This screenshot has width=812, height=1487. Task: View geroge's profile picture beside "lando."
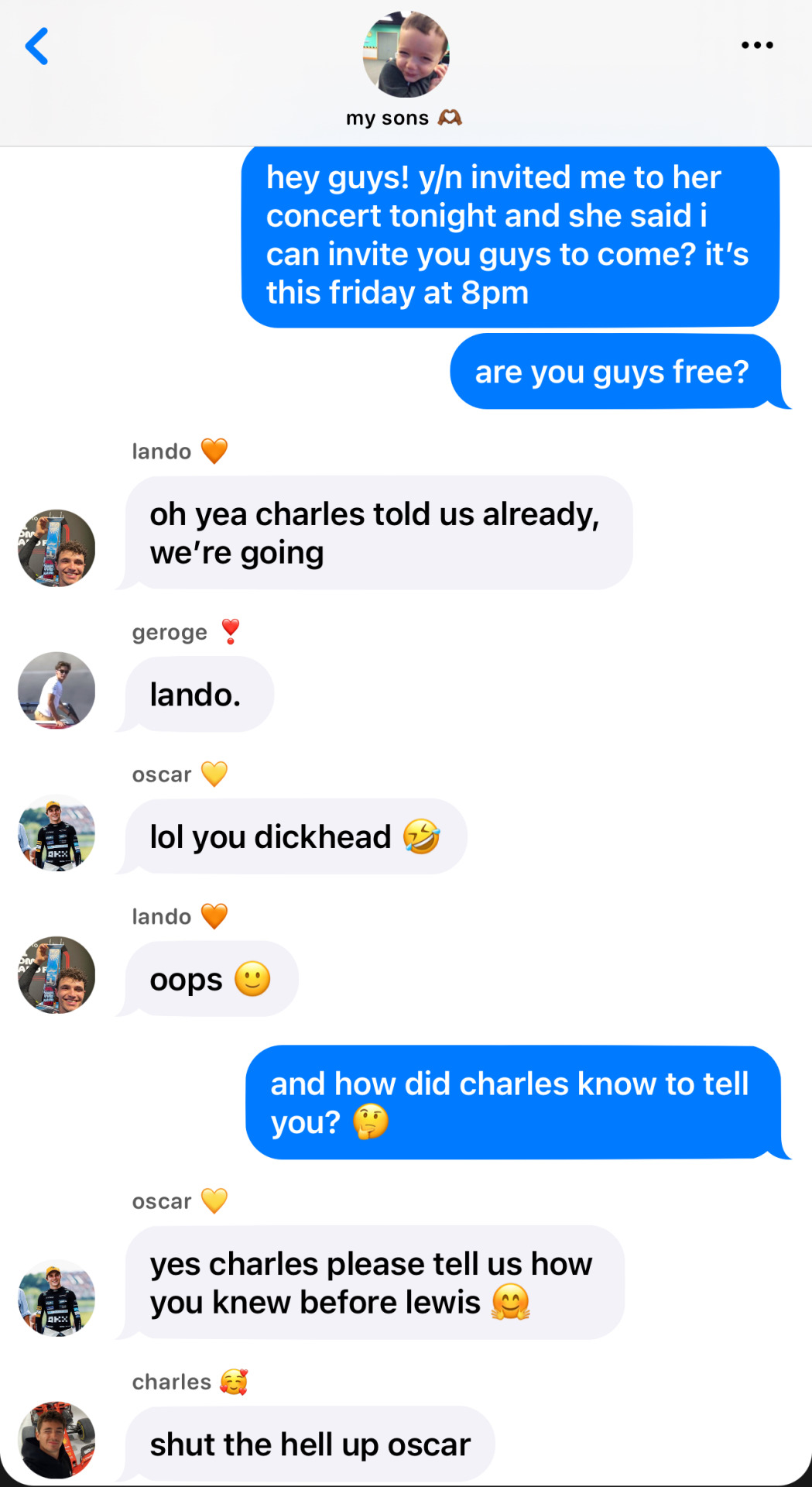pyautogui.click(x=57, y=690)
